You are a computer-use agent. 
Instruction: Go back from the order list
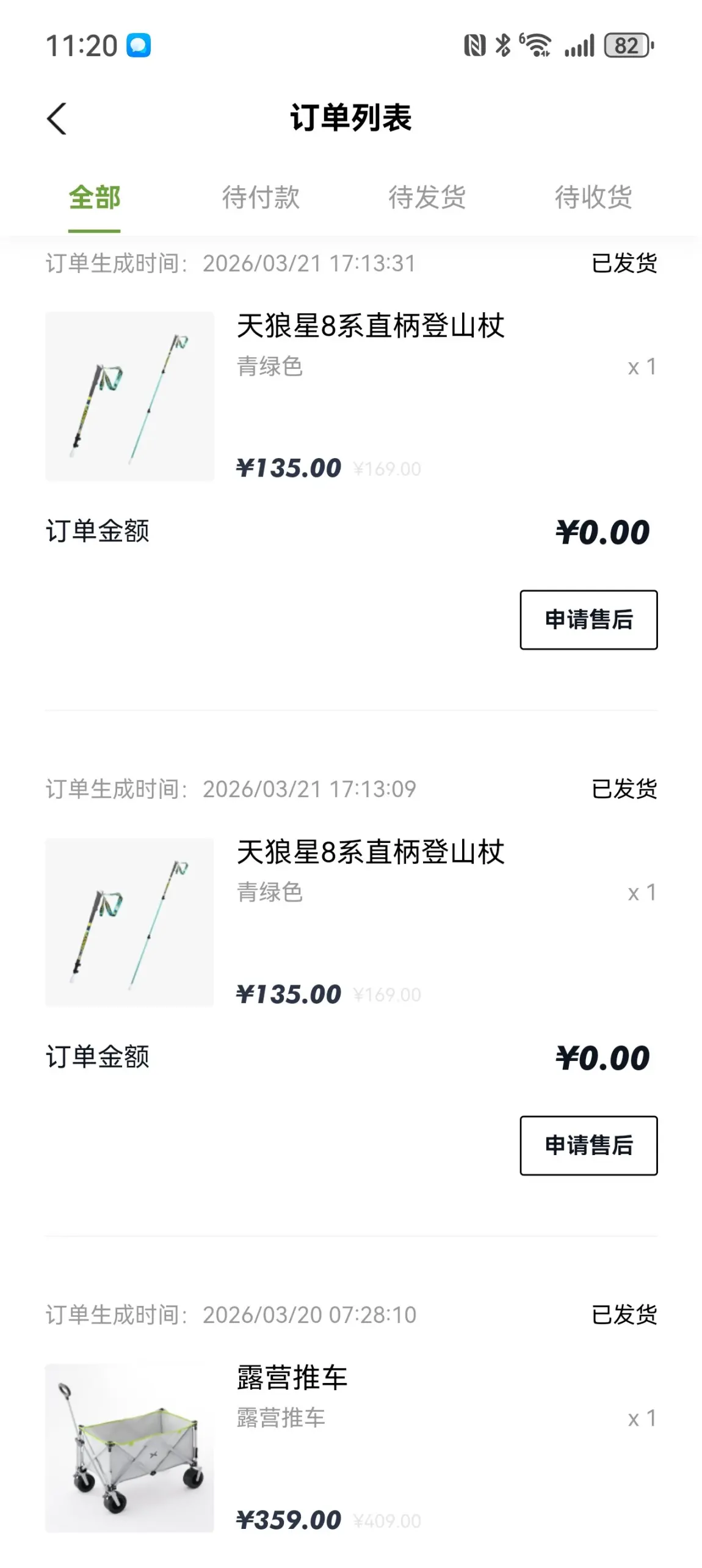point(57,119)
